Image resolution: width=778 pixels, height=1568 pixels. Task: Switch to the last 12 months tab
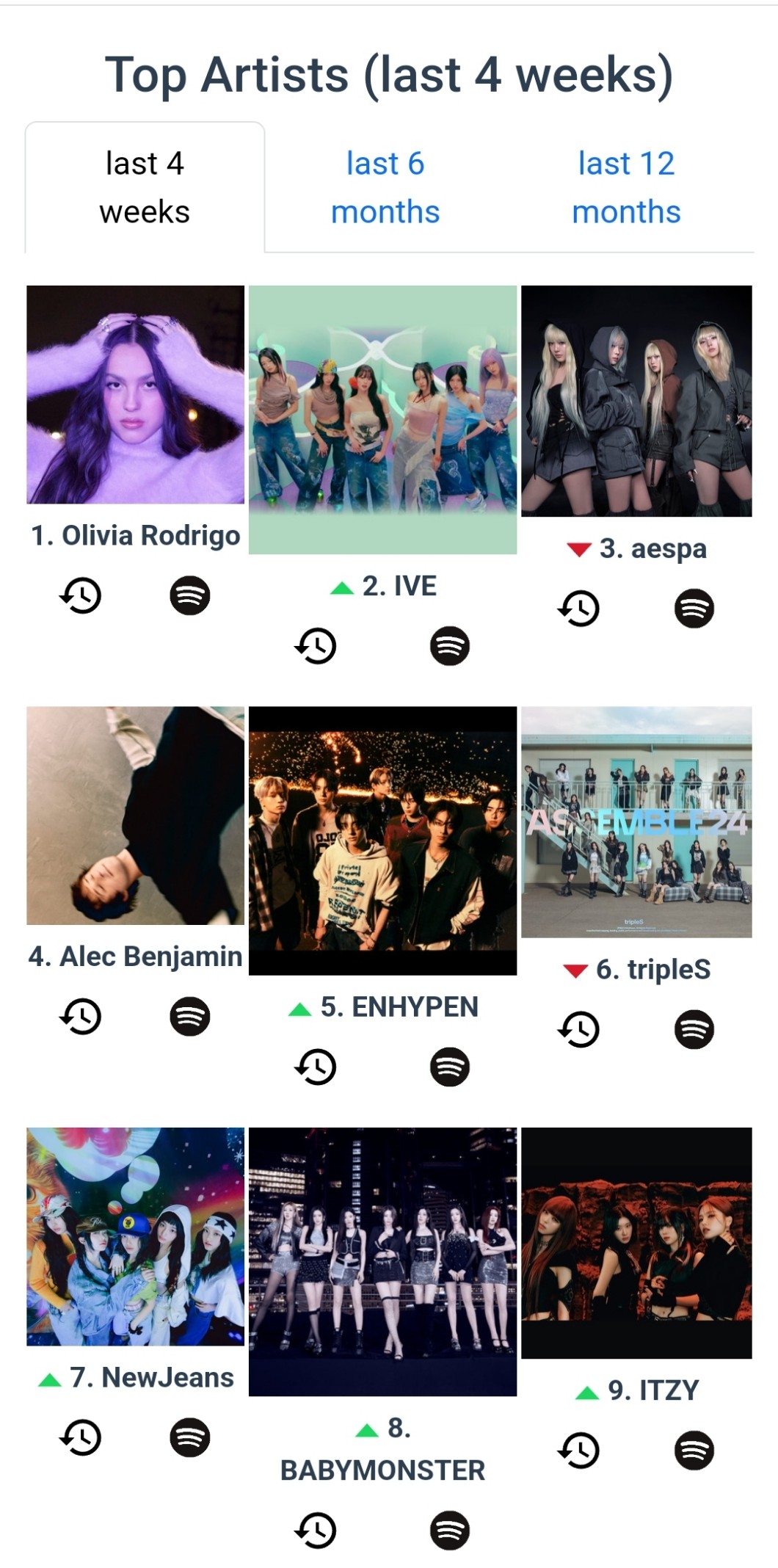[626, 188]
